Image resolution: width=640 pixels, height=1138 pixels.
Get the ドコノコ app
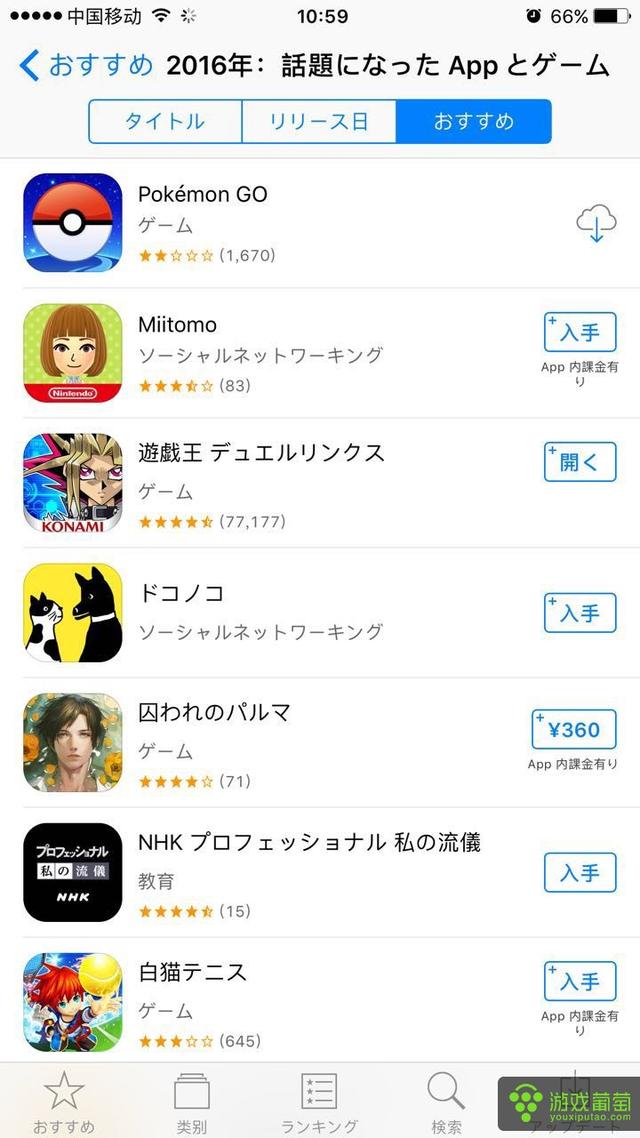[580, 613]
